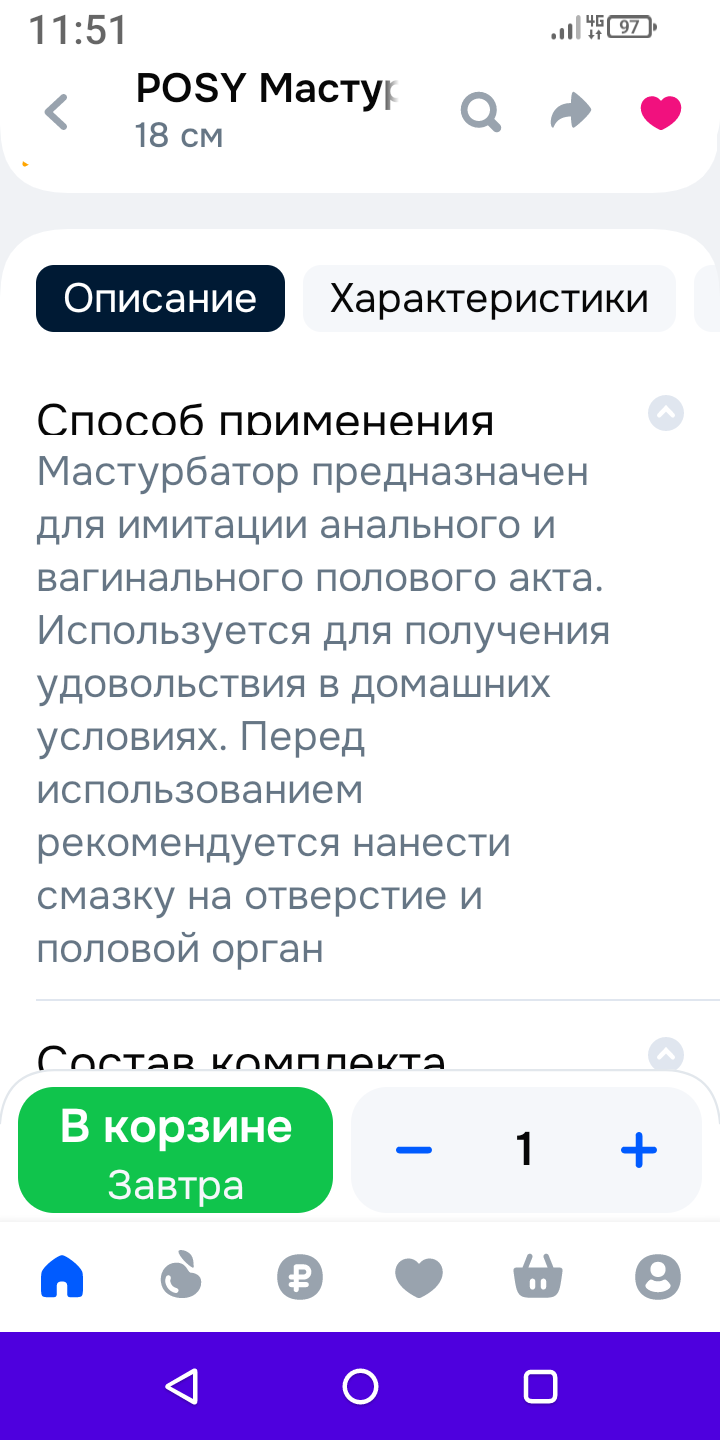
Task: Collapse the Способ применения section
Action: [666, 413]
